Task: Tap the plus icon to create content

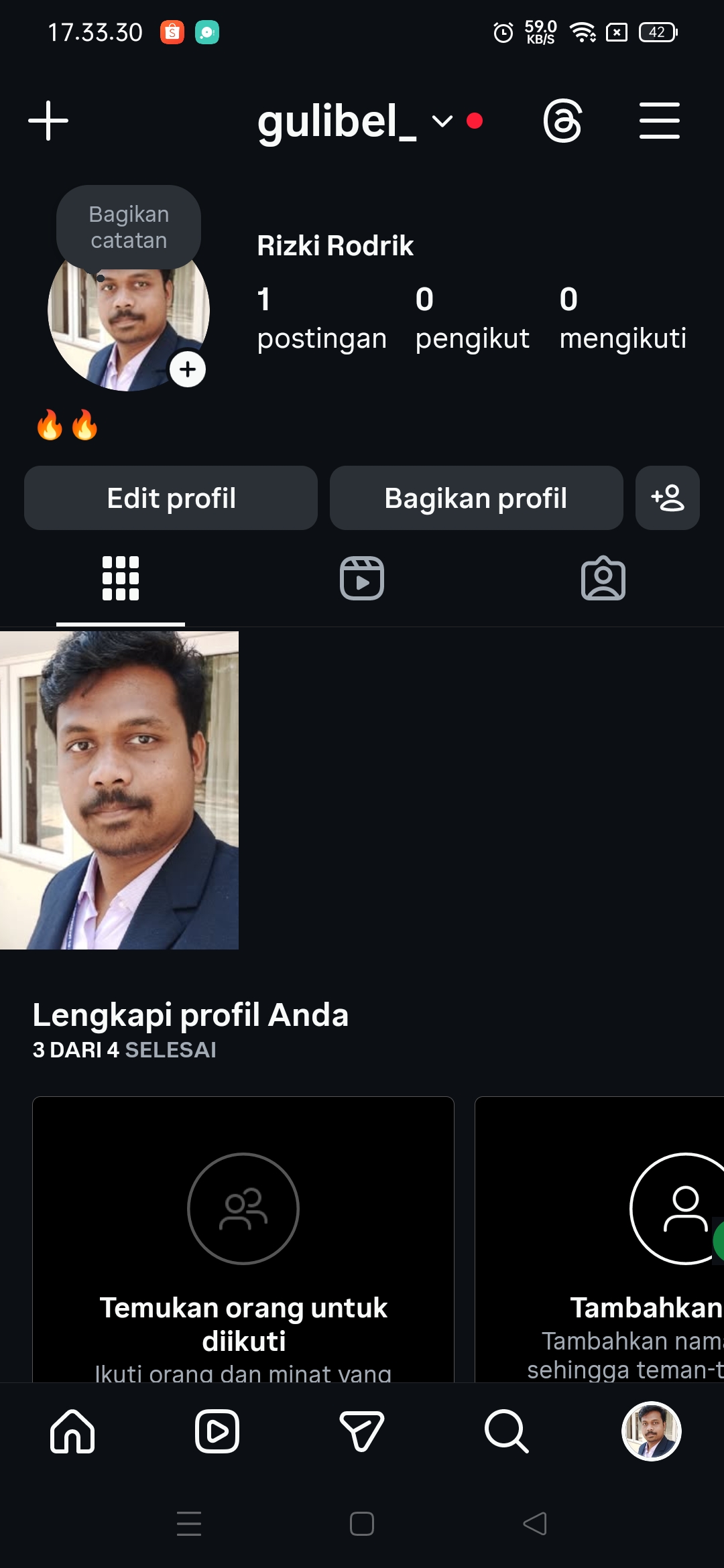Action: [x=48, y=121]
